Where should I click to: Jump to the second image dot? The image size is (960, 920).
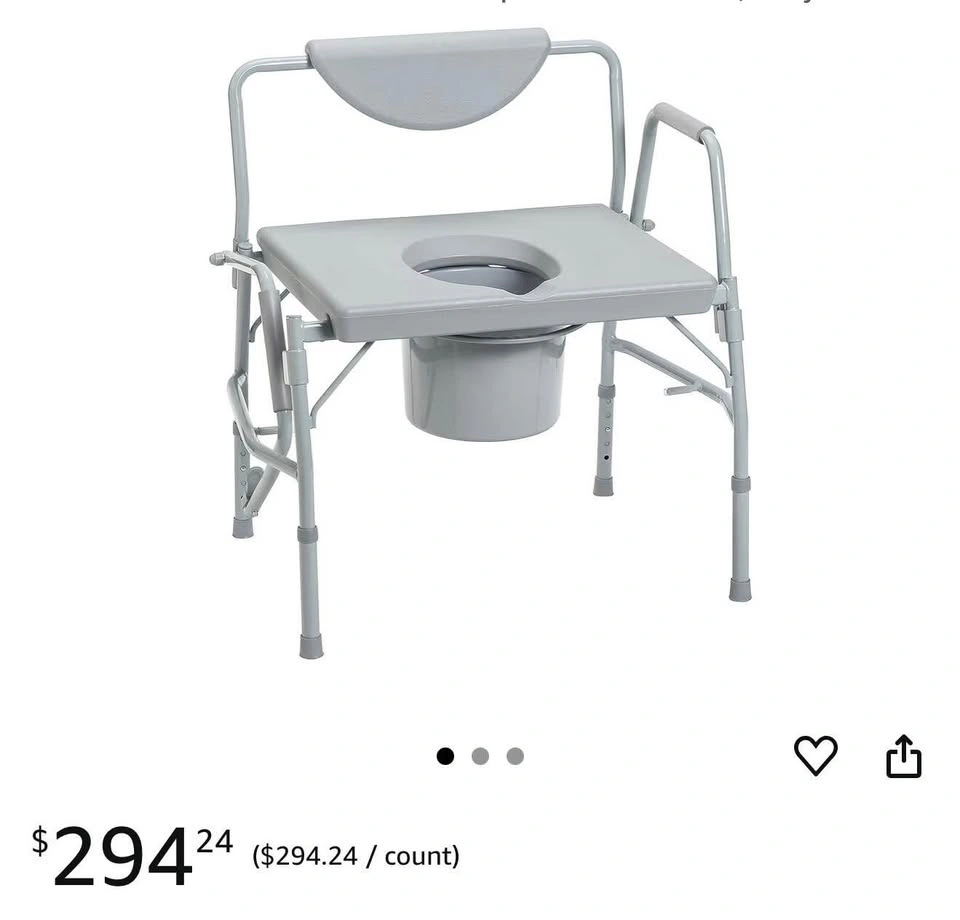tap(480, 756)
